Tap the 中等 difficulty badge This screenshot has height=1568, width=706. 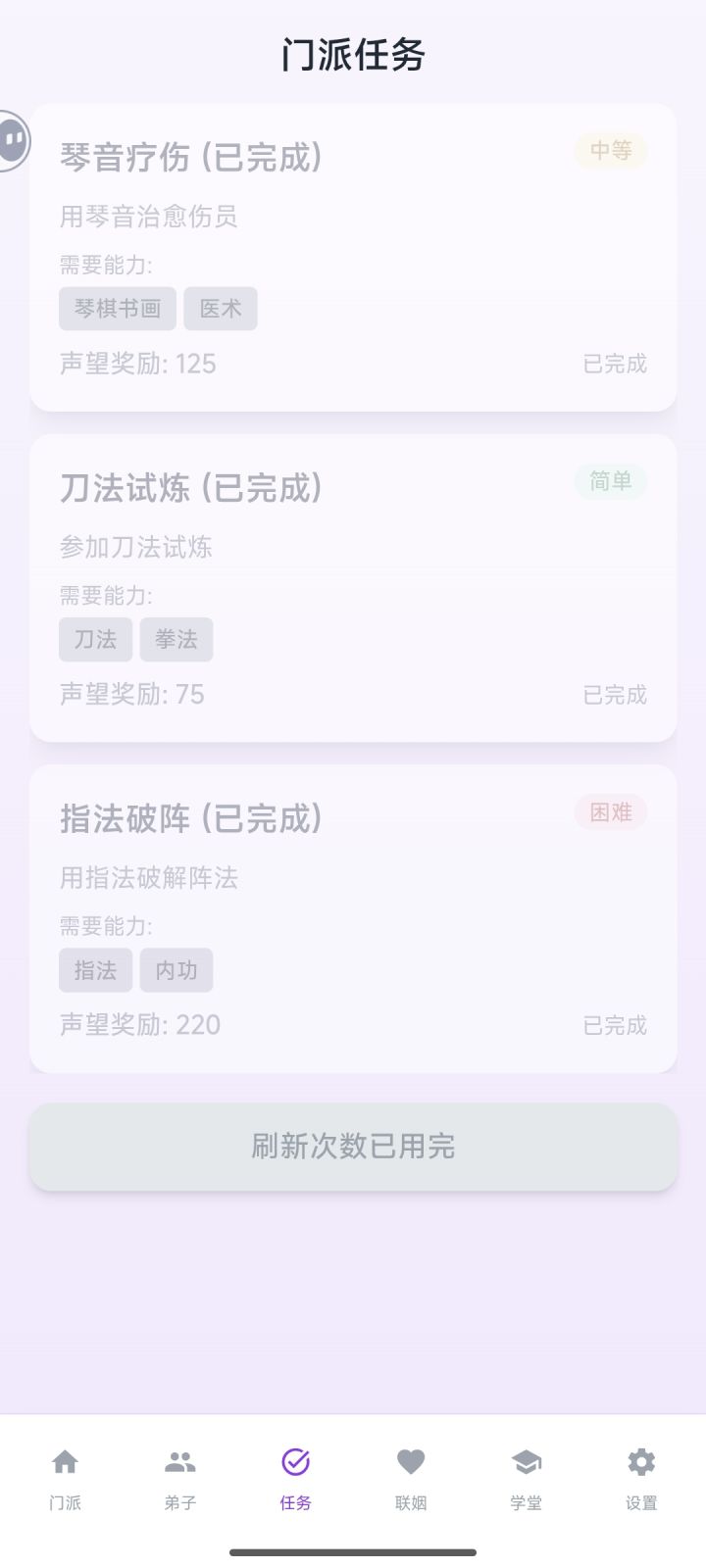click(610, 151)
